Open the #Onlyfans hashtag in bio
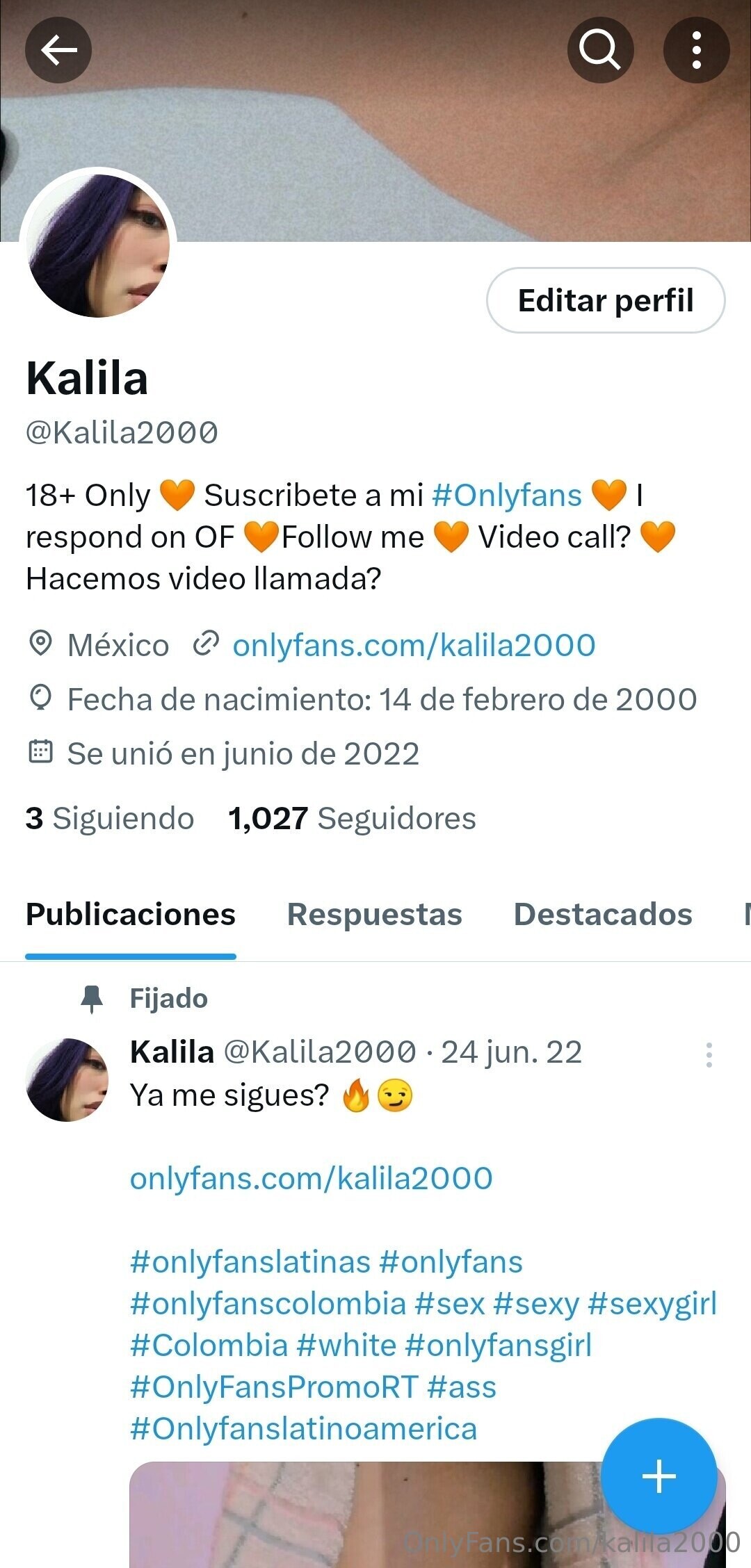751x1568 pixels. click(506, 496)
